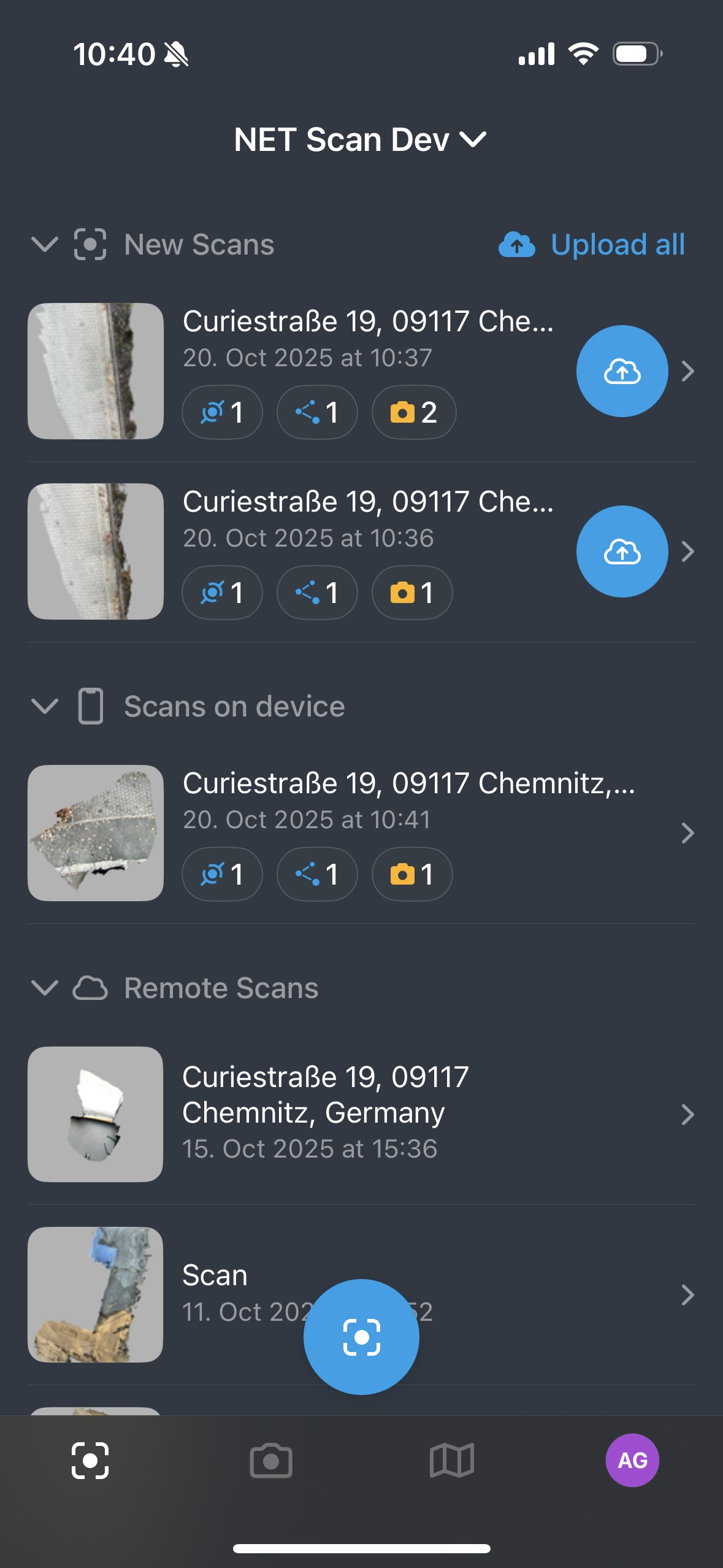Collapse the New Scans section
The height and width of the screenshot is (1568, 723).
coord(45,245)
